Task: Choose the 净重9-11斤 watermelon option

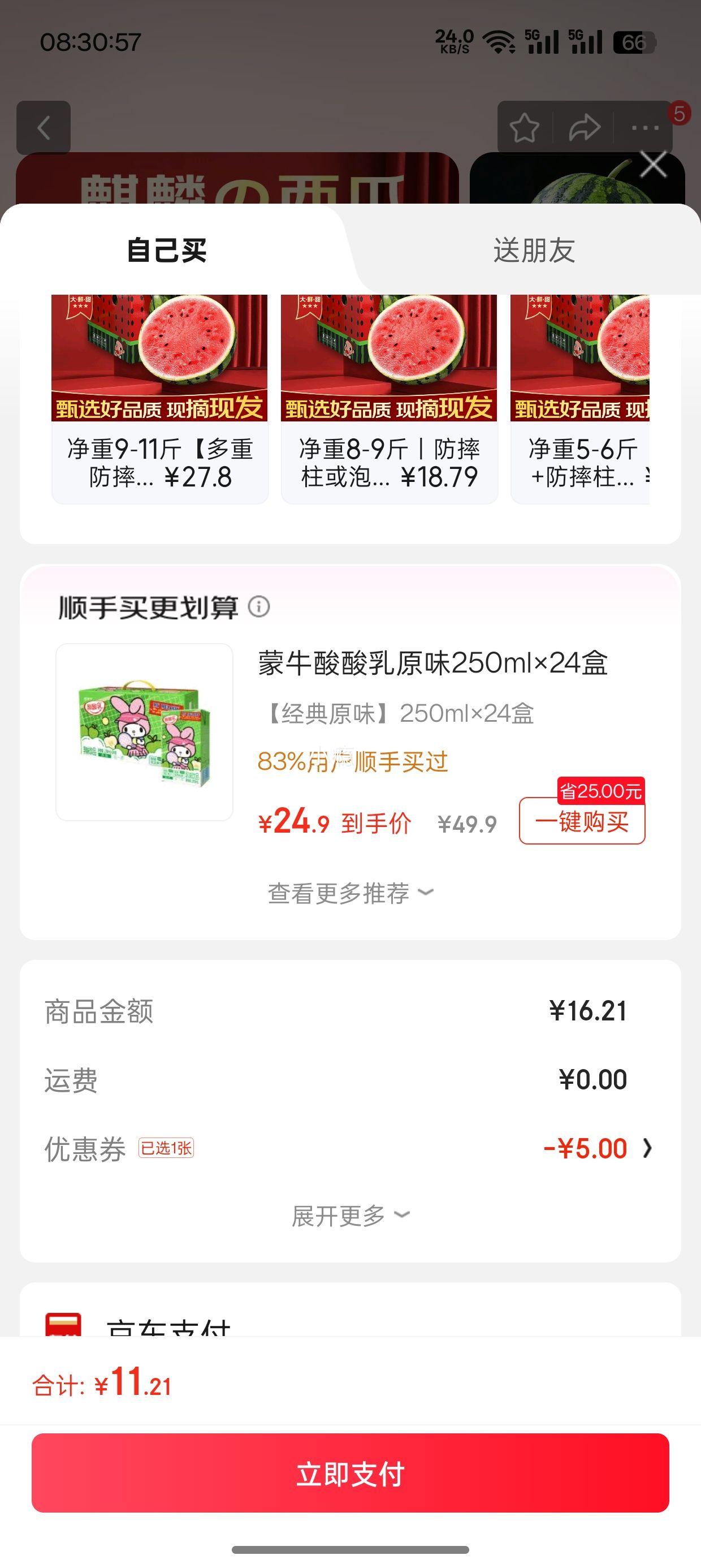Action: point(159,399)
